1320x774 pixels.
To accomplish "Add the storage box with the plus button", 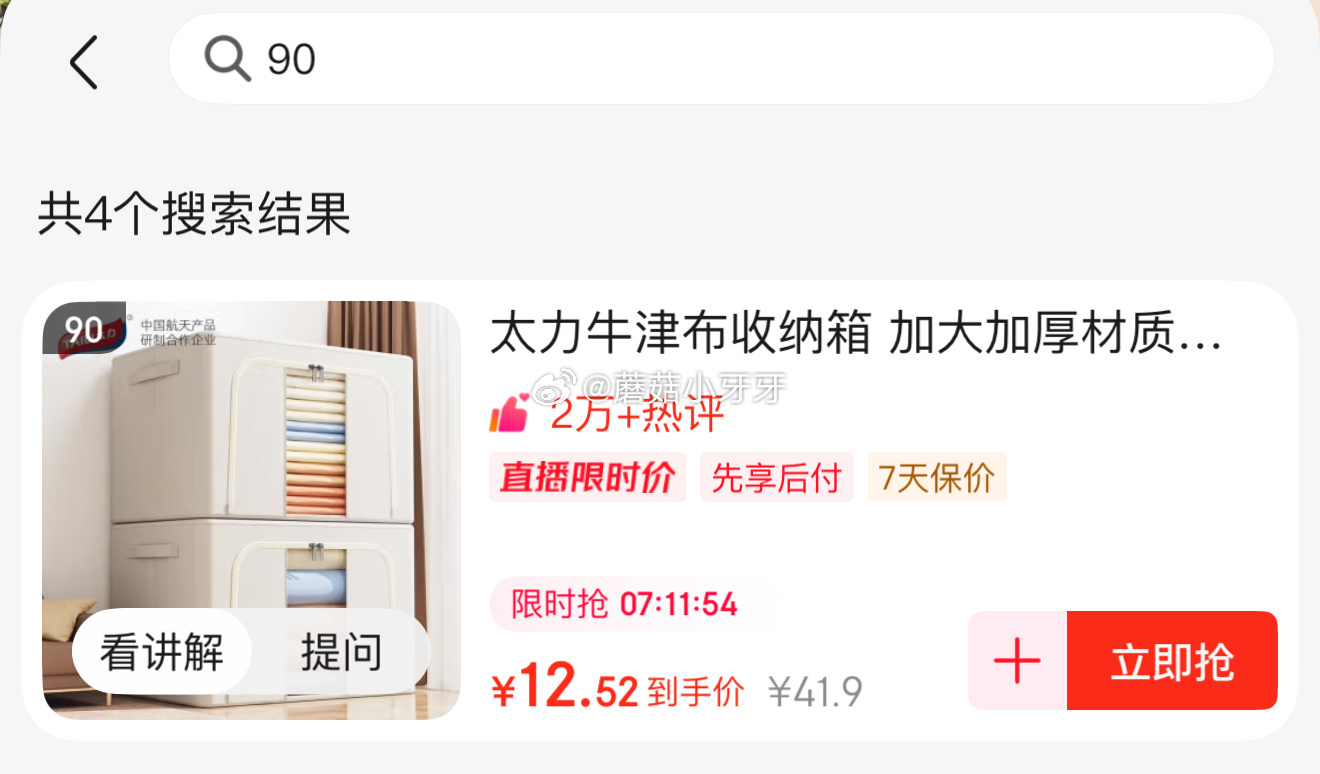I will point(1017,661).
